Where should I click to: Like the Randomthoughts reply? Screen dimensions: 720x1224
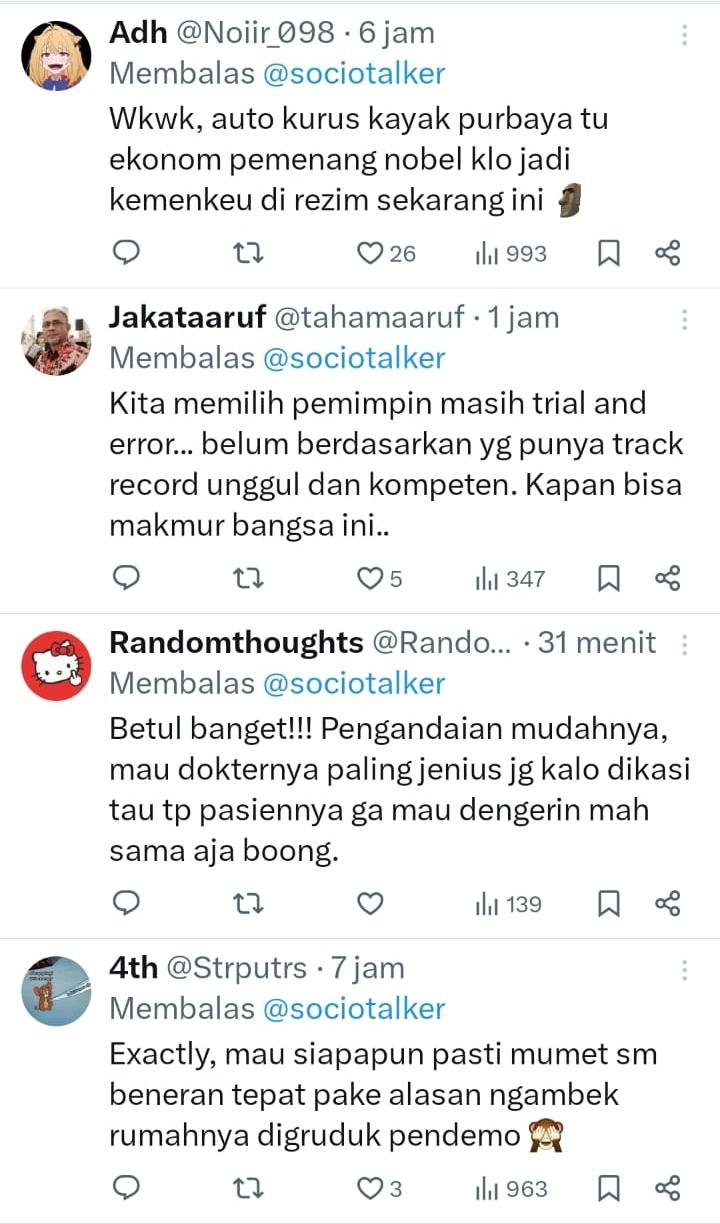[x=371, y=904]
